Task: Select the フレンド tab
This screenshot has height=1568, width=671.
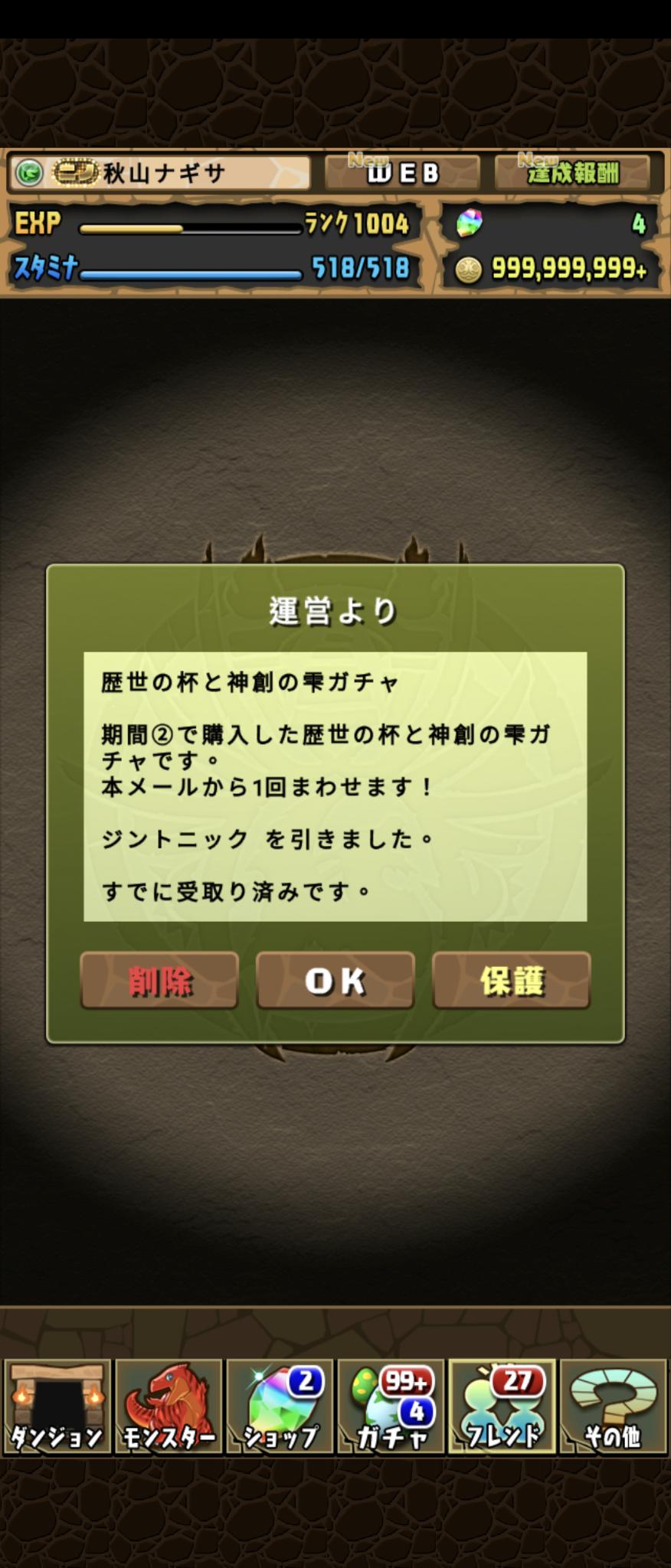Action: [x=502, y=1406]
